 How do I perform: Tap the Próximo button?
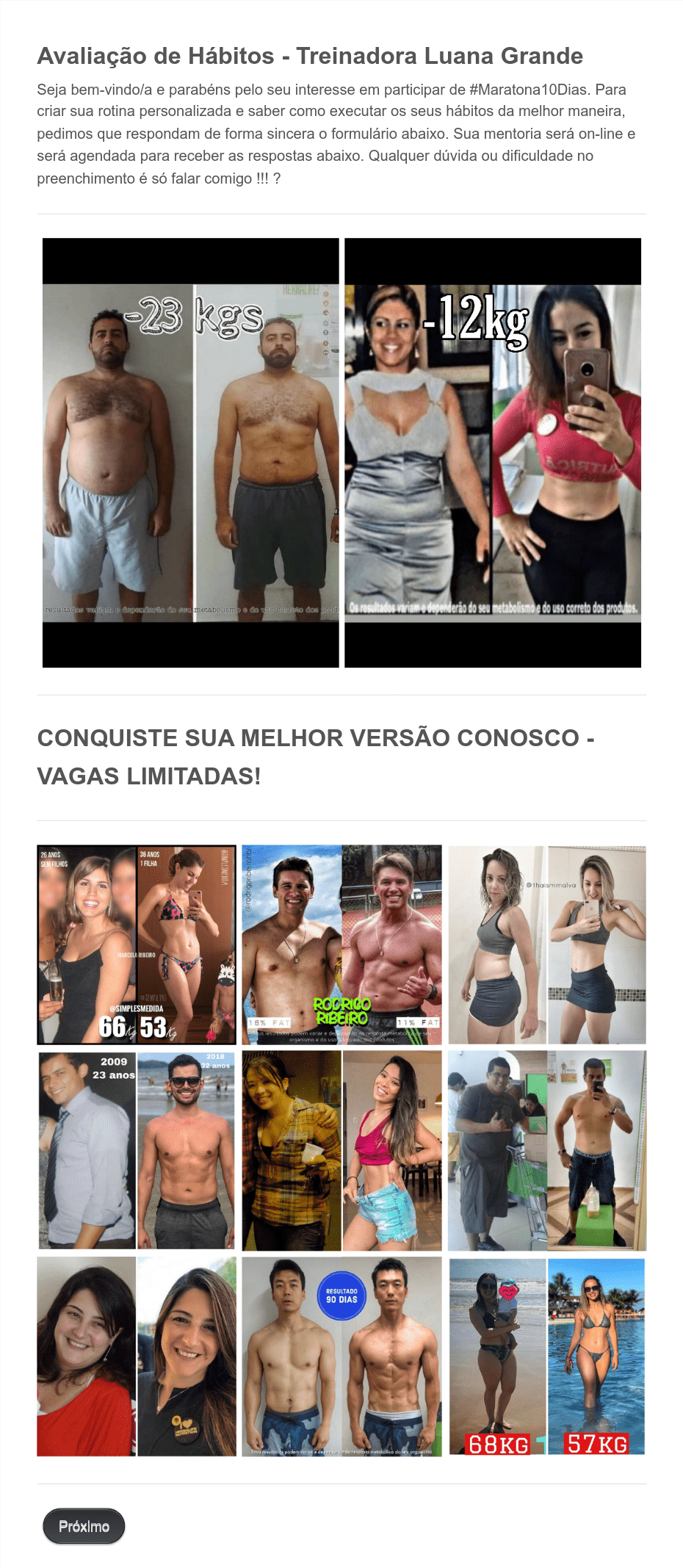[x=84, y=1526]
